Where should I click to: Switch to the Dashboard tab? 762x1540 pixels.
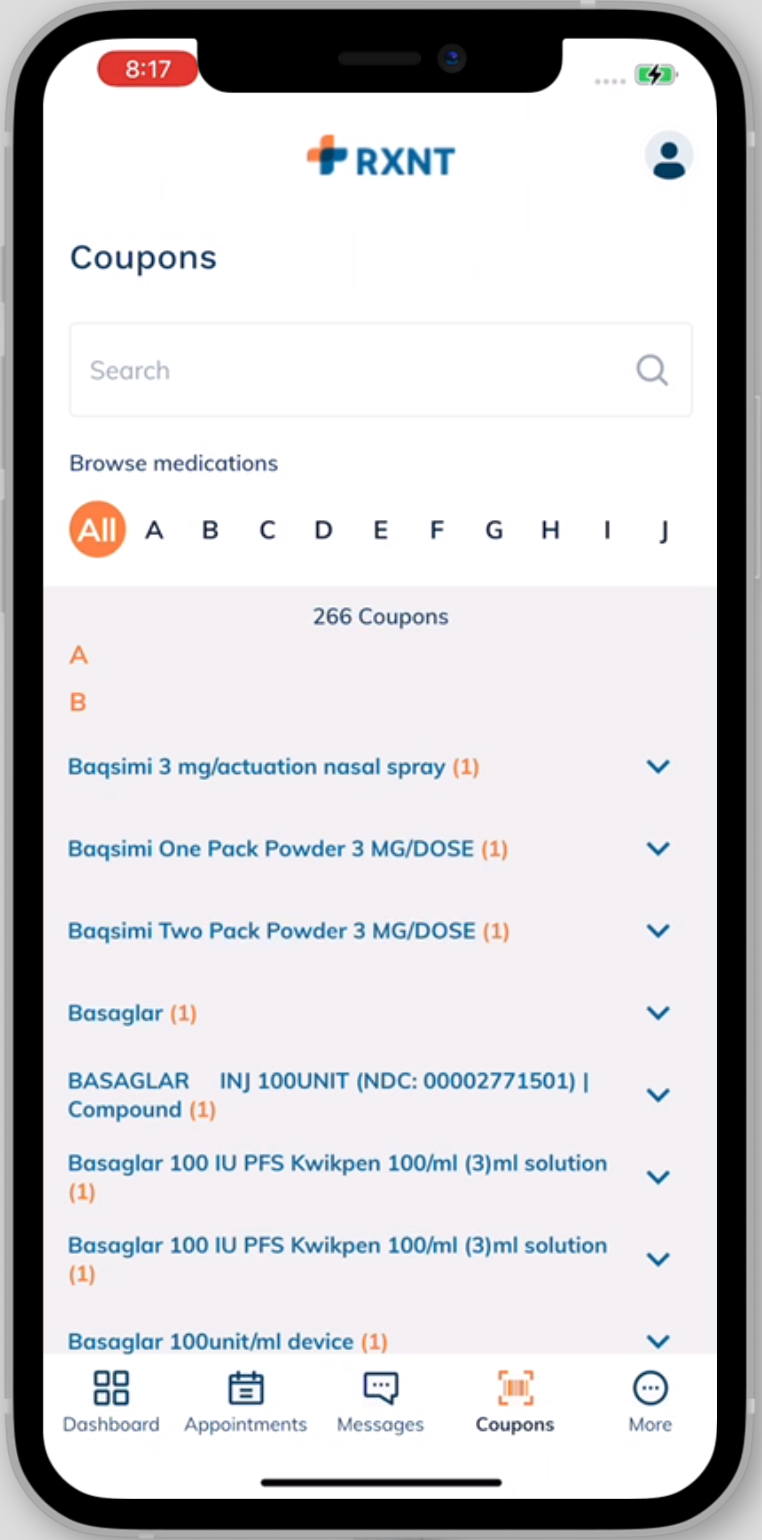click(111, 1402)
